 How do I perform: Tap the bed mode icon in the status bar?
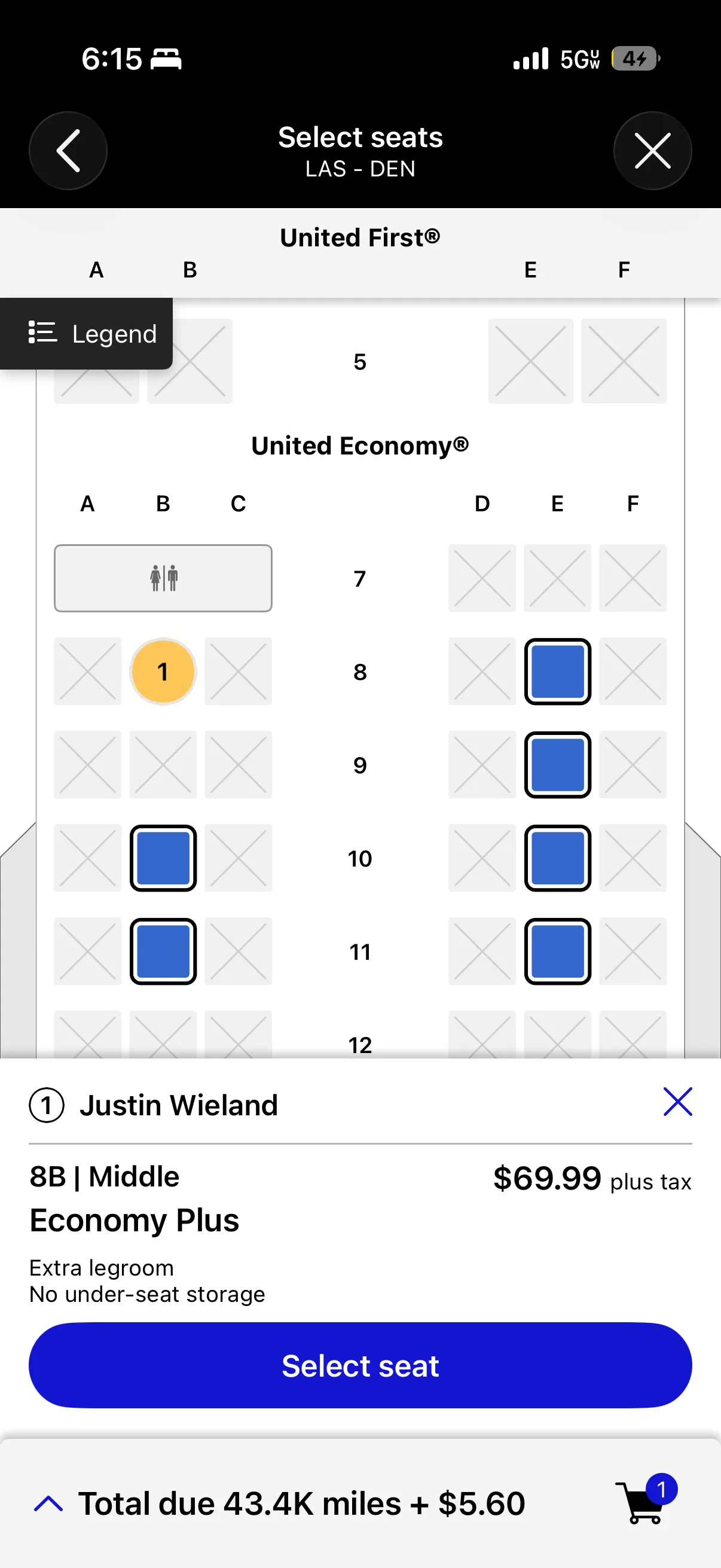click(166, 59)
